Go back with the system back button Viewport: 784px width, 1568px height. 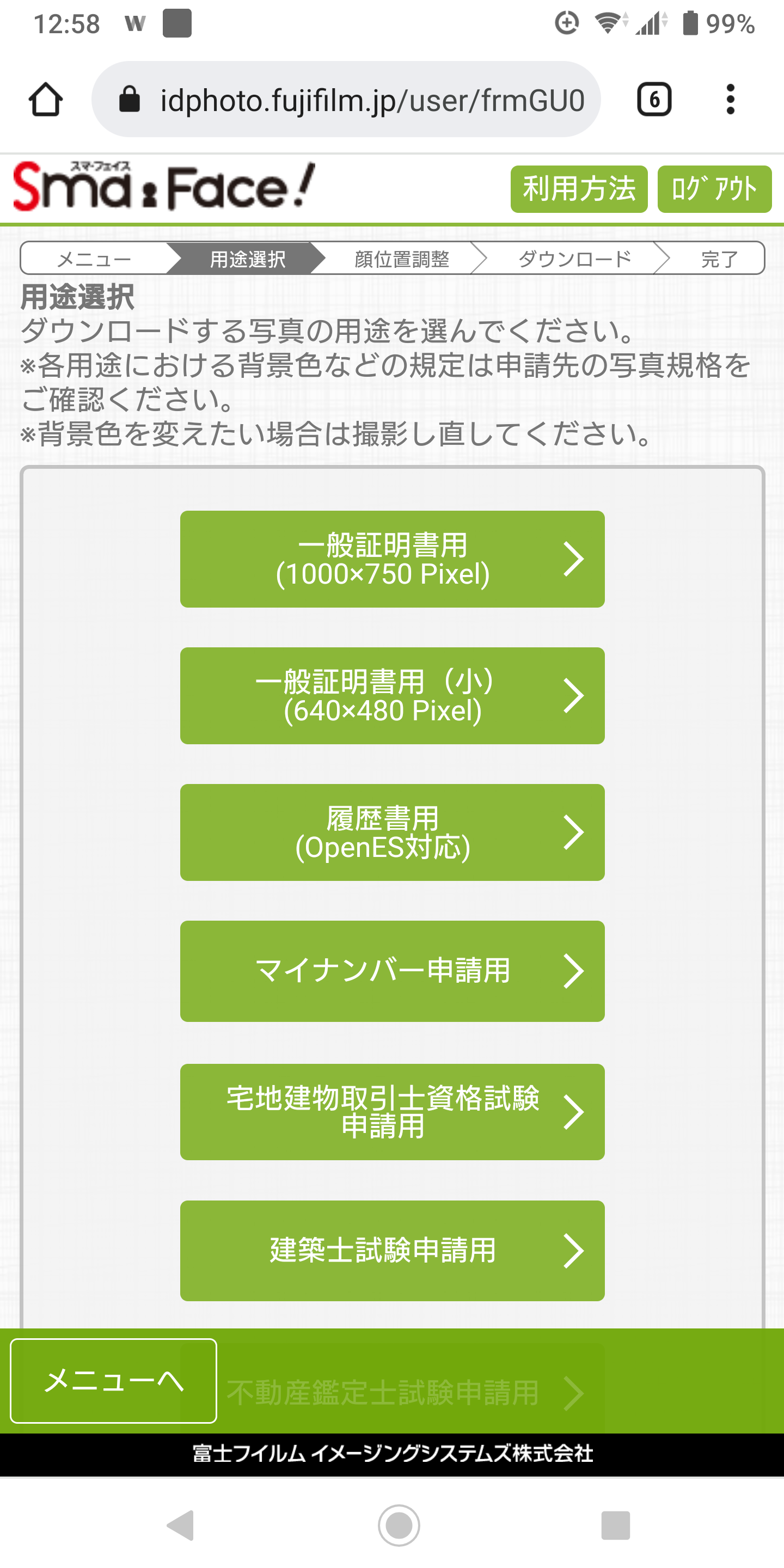(181, 1525)
